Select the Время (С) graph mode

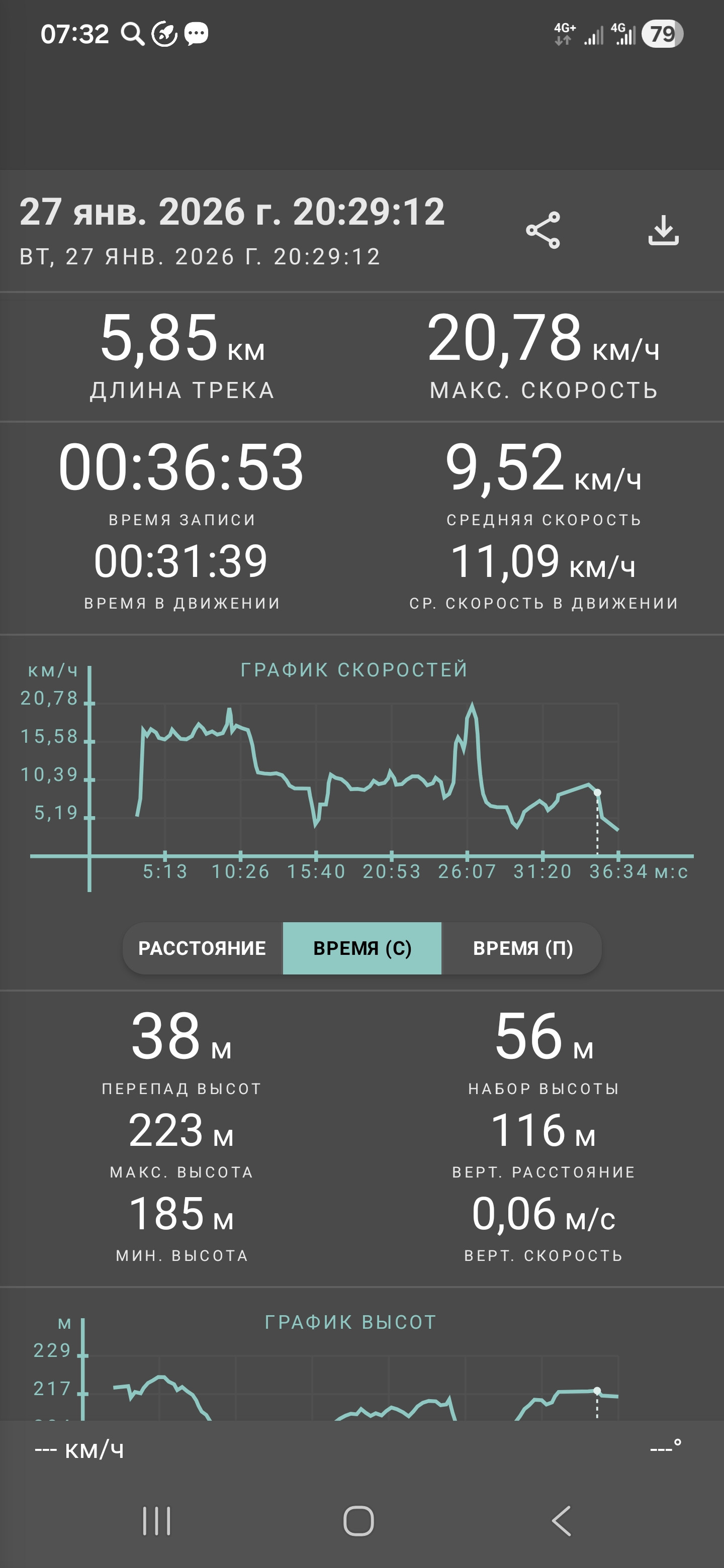pos(363,948)
